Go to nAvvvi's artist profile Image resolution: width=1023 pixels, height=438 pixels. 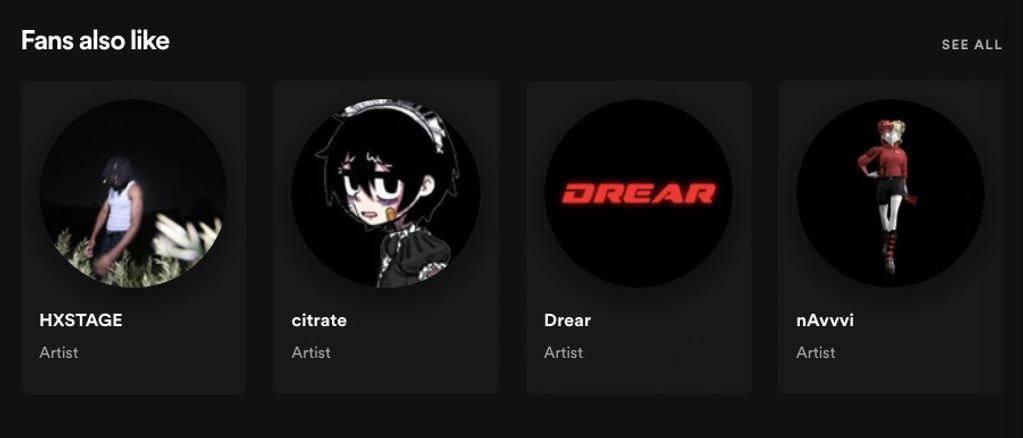coord(890,237)
